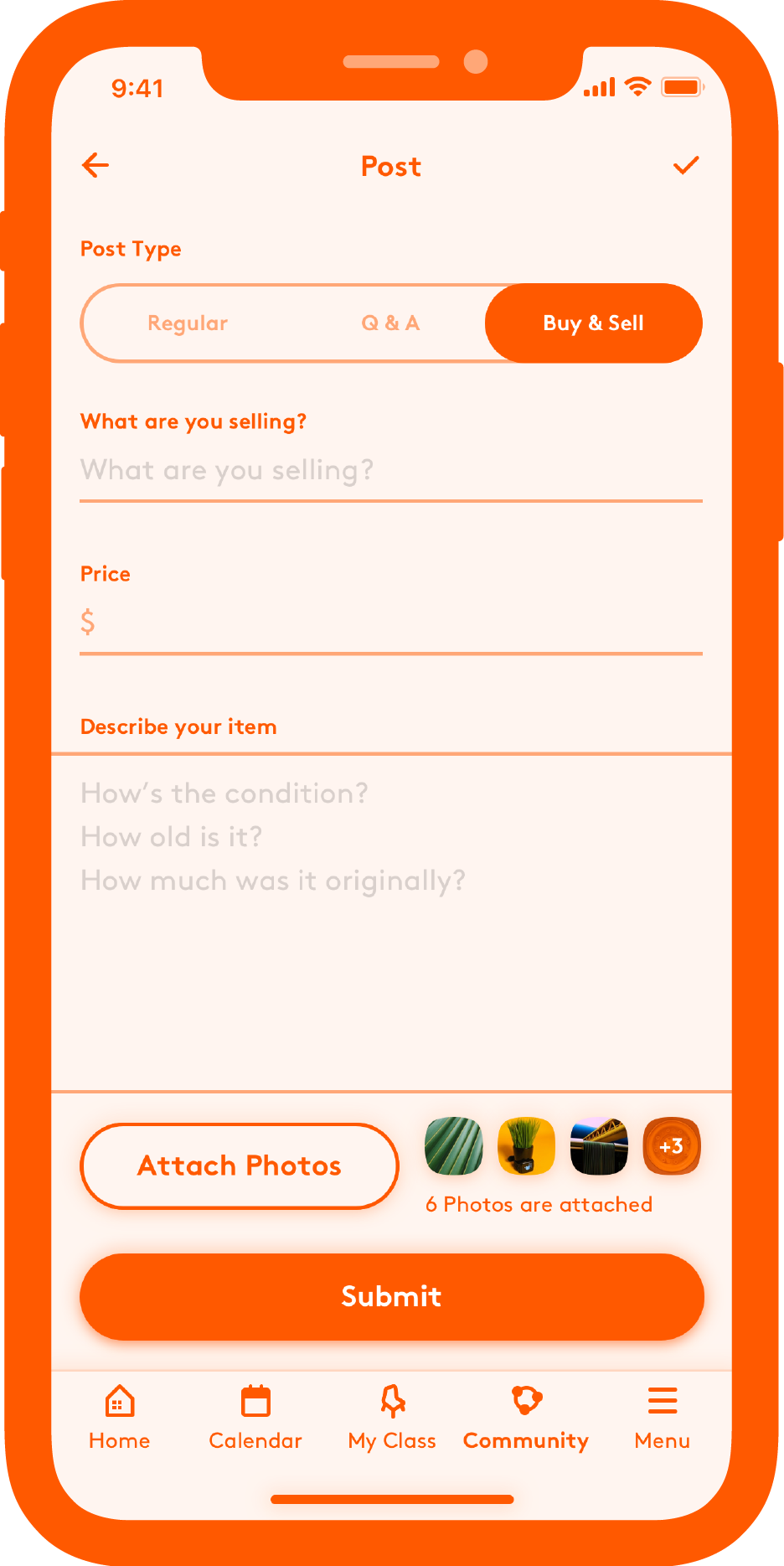Screen dimensions: 784x1566
Task: Tap the Attach Photos button
Action: click(240, 1165)
